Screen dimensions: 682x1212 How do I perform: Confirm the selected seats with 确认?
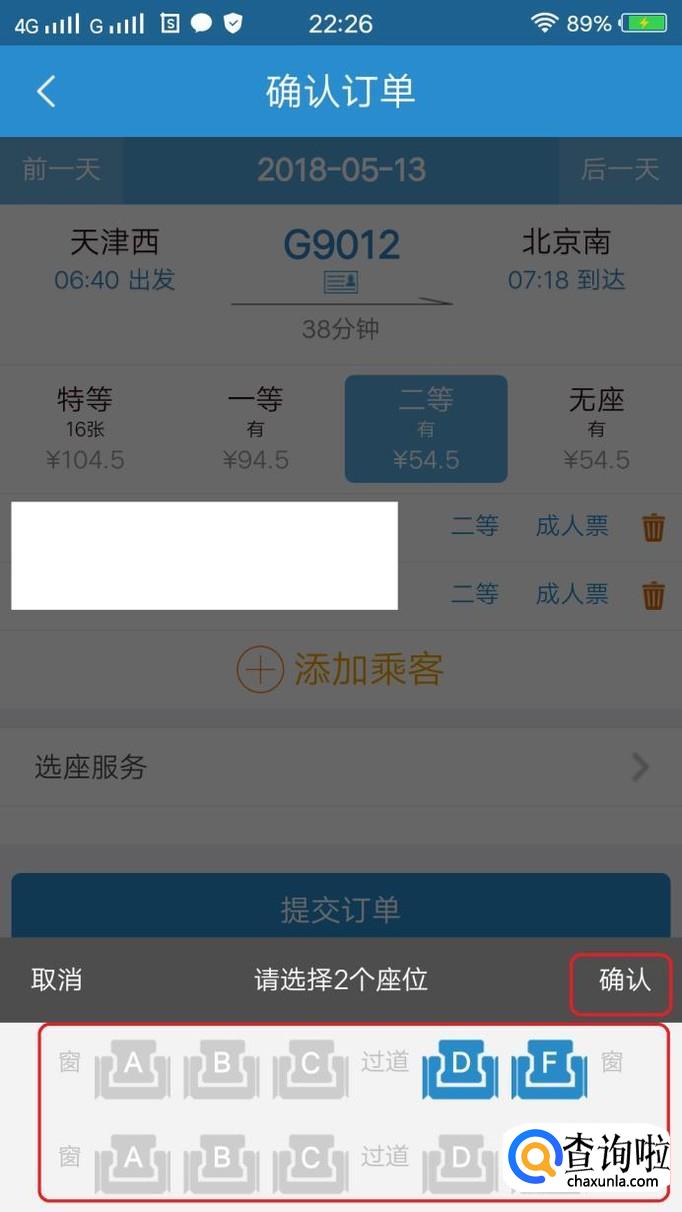(623, 980)
